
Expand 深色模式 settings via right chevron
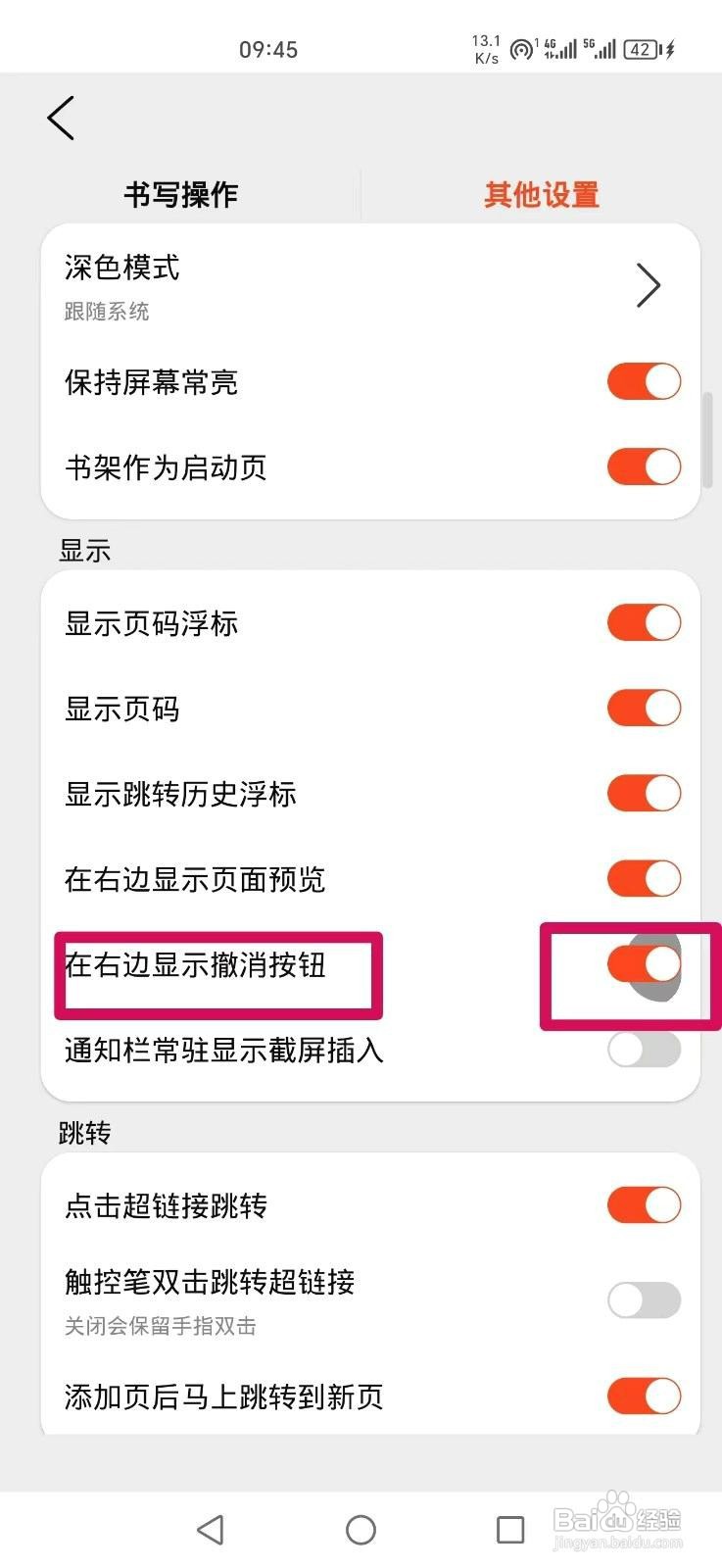(x=648, y=285)
